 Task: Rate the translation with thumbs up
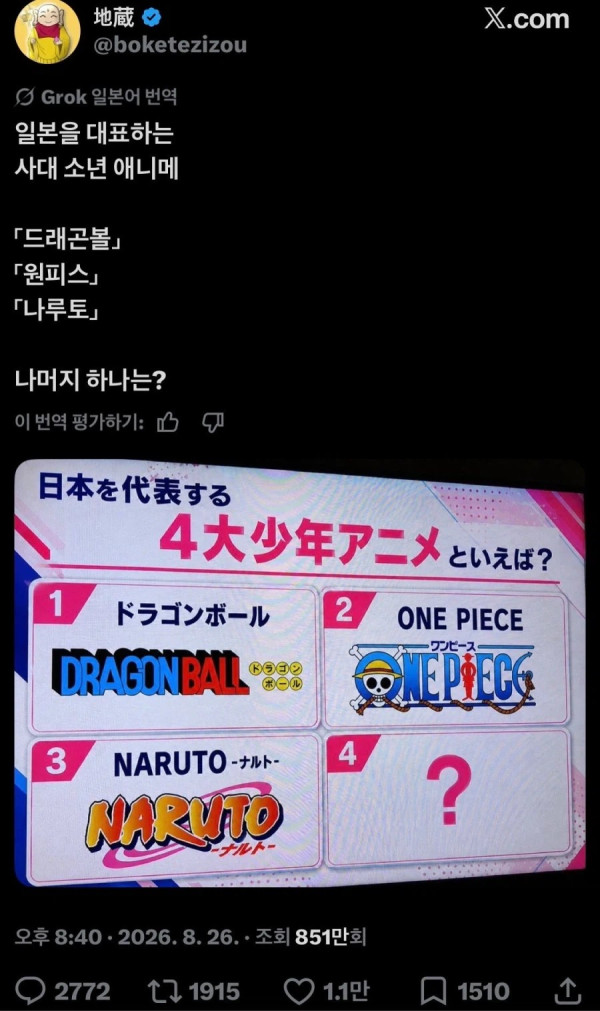pos(168,422)
